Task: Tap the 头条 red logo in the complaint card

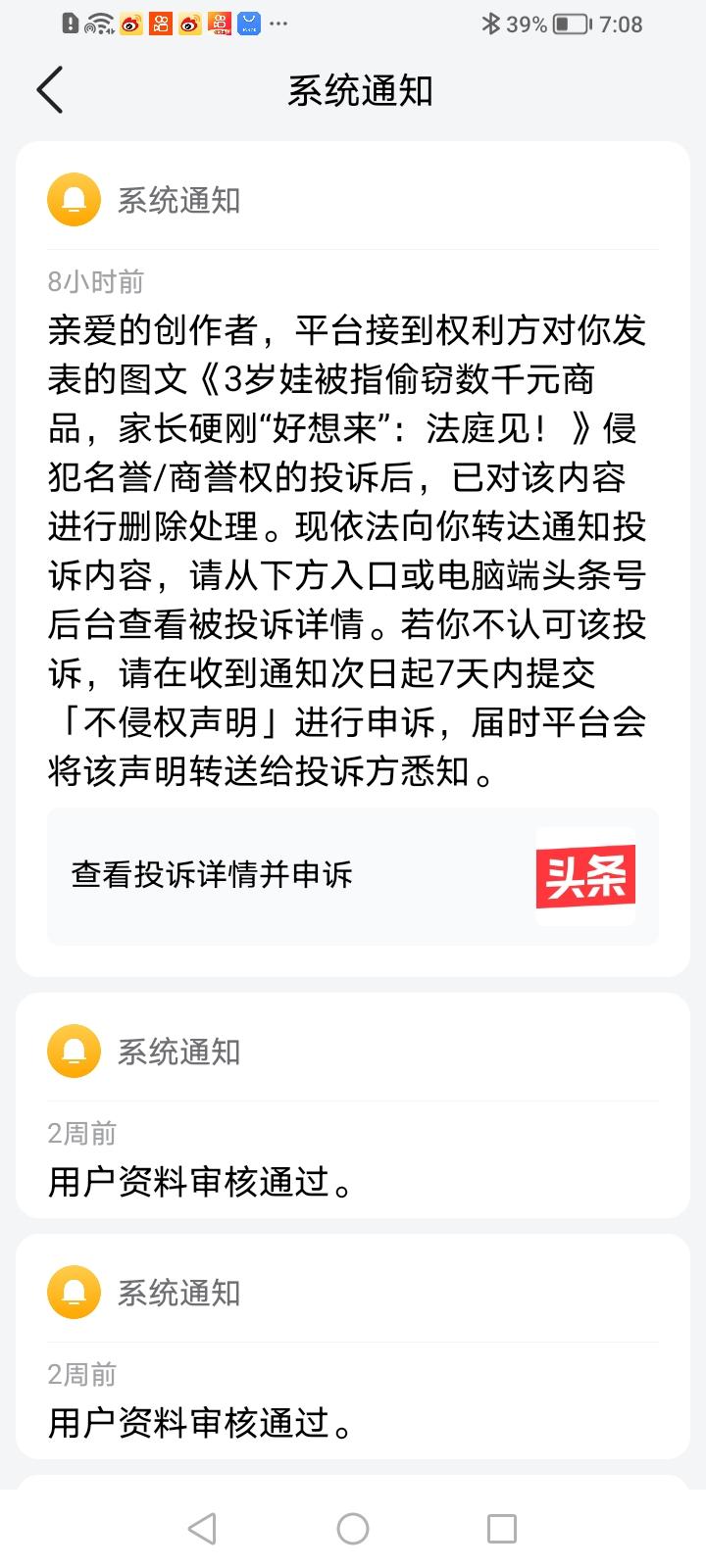Action: pyautogui.click(x=585, y=875)
